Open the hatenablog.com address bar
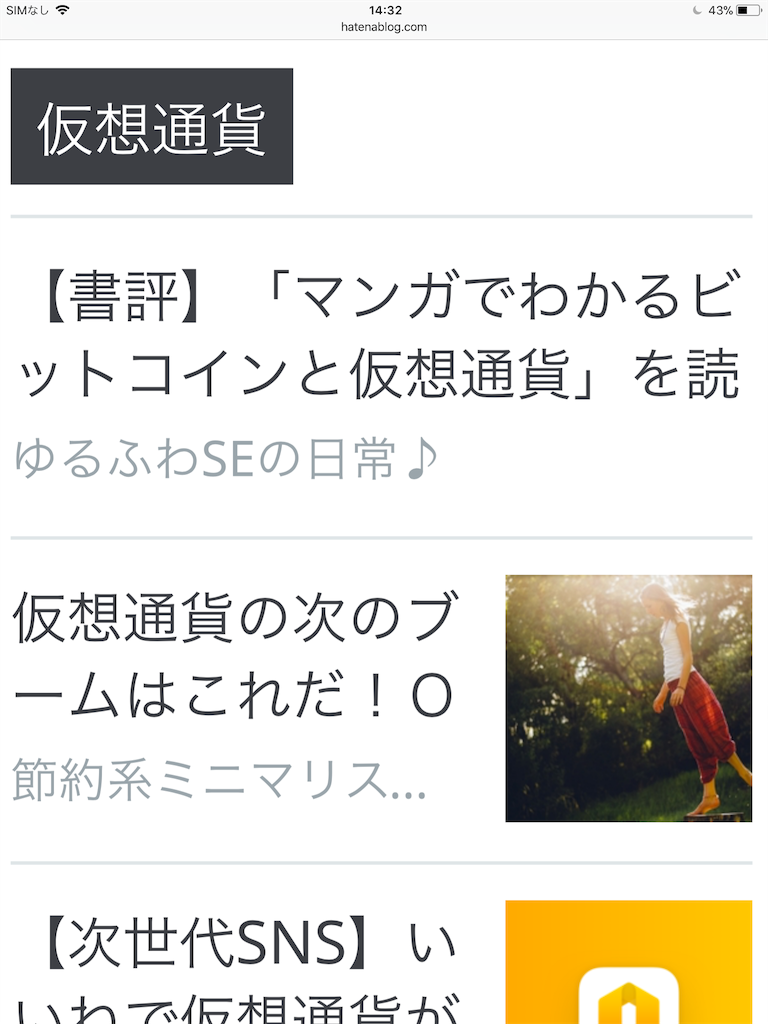This screenshot has height=1024, width=768. point(384,27)
